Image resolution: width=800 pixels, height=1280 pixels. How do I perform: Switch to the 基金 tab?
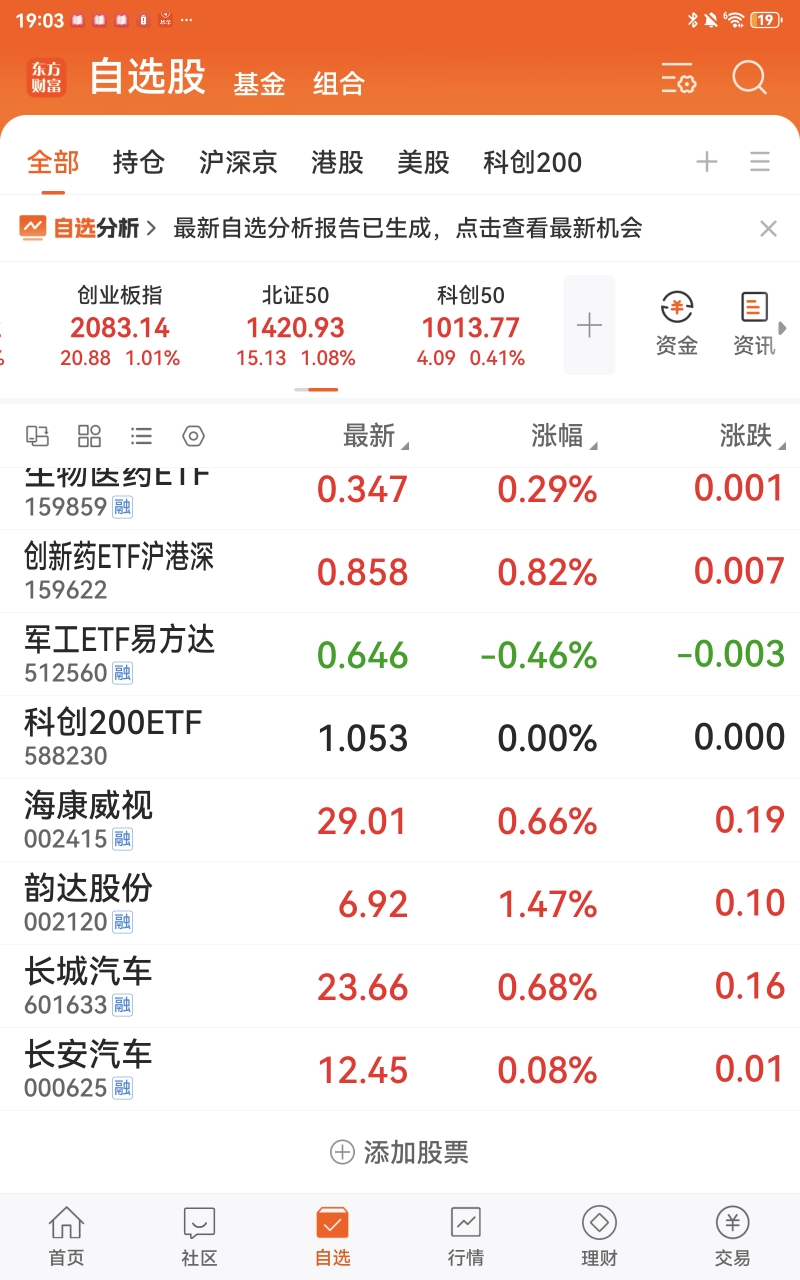click(260, 84)
